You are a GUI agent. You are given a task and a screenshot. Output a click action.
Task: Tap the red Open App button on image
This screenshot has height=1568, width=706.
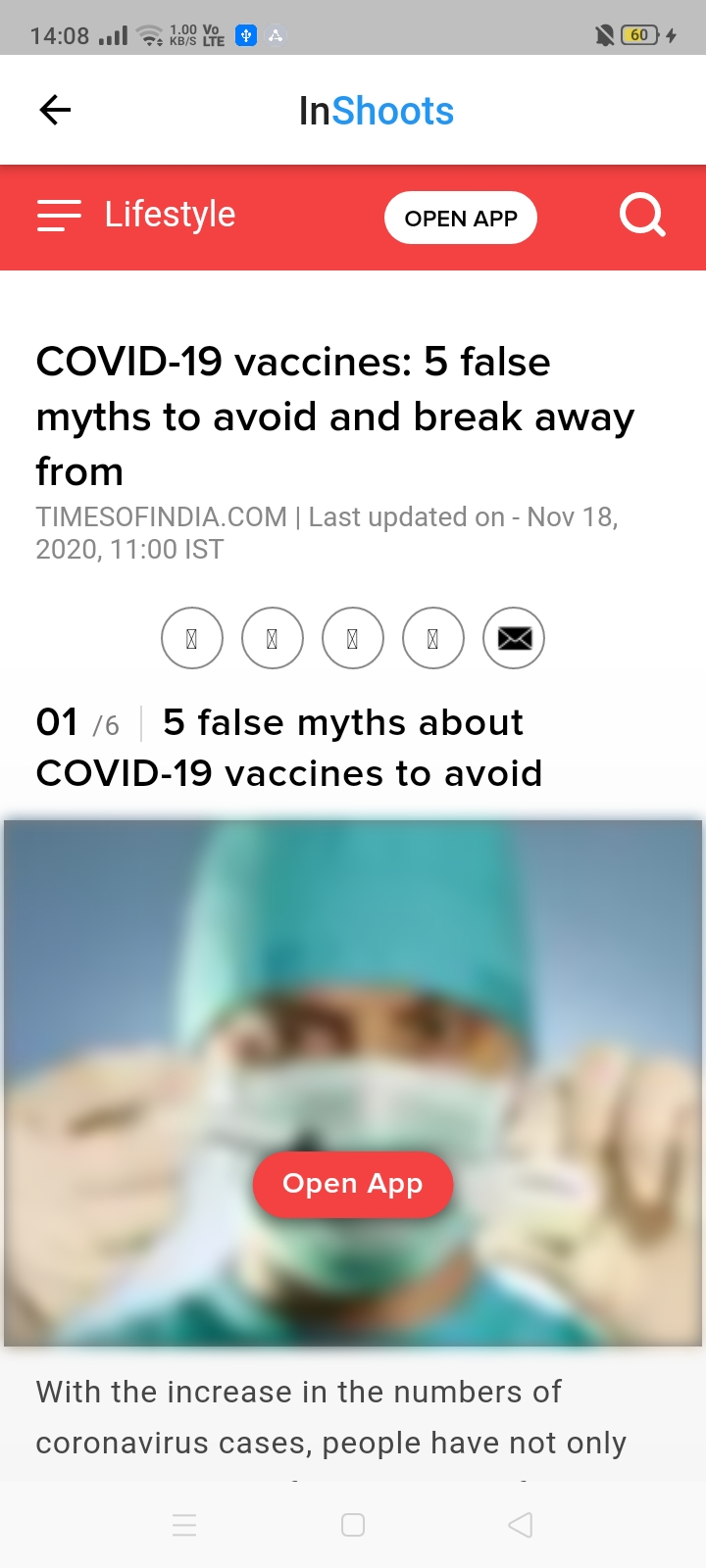coord(353,1184)
